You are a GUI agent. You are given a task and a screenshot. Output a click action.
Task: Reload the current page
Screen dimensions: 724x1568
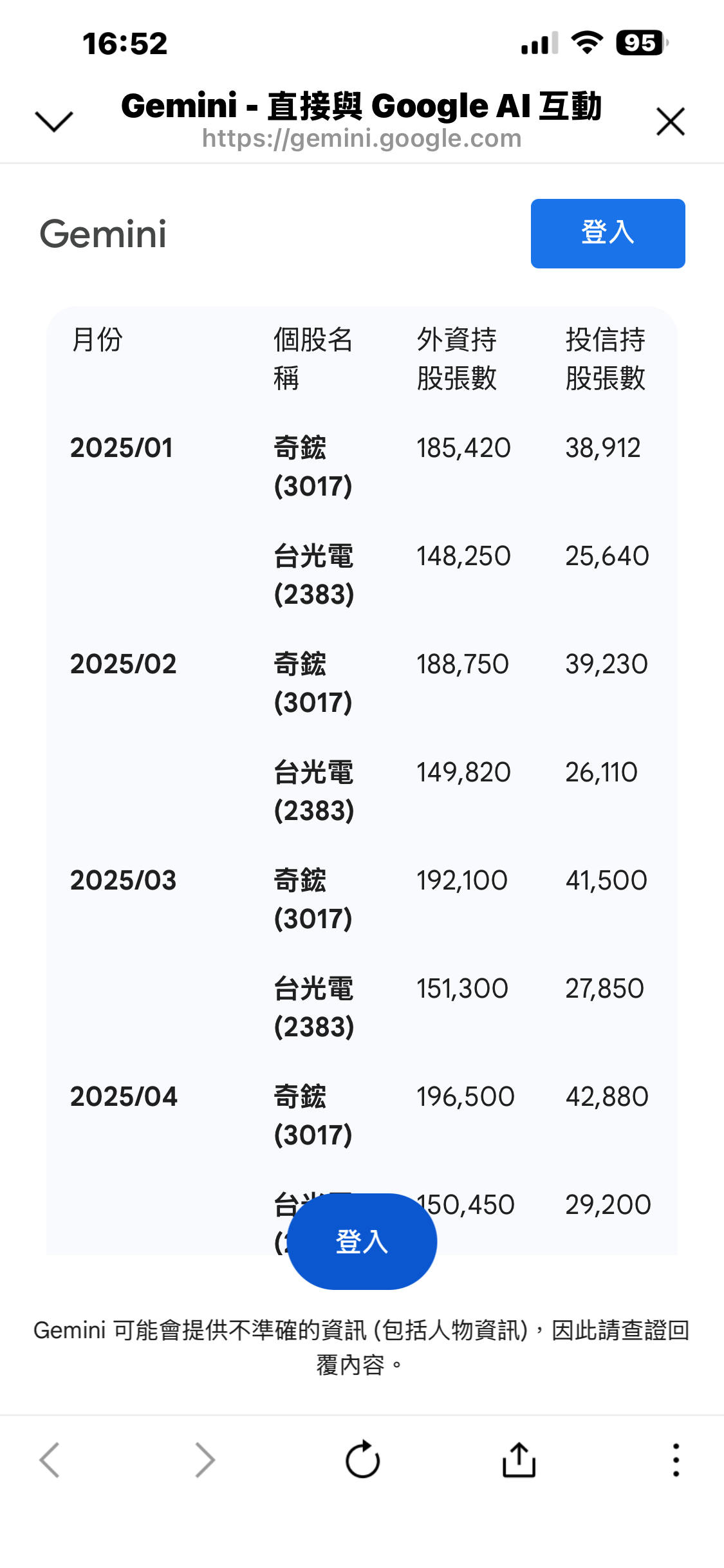[x=362, y=1459]
